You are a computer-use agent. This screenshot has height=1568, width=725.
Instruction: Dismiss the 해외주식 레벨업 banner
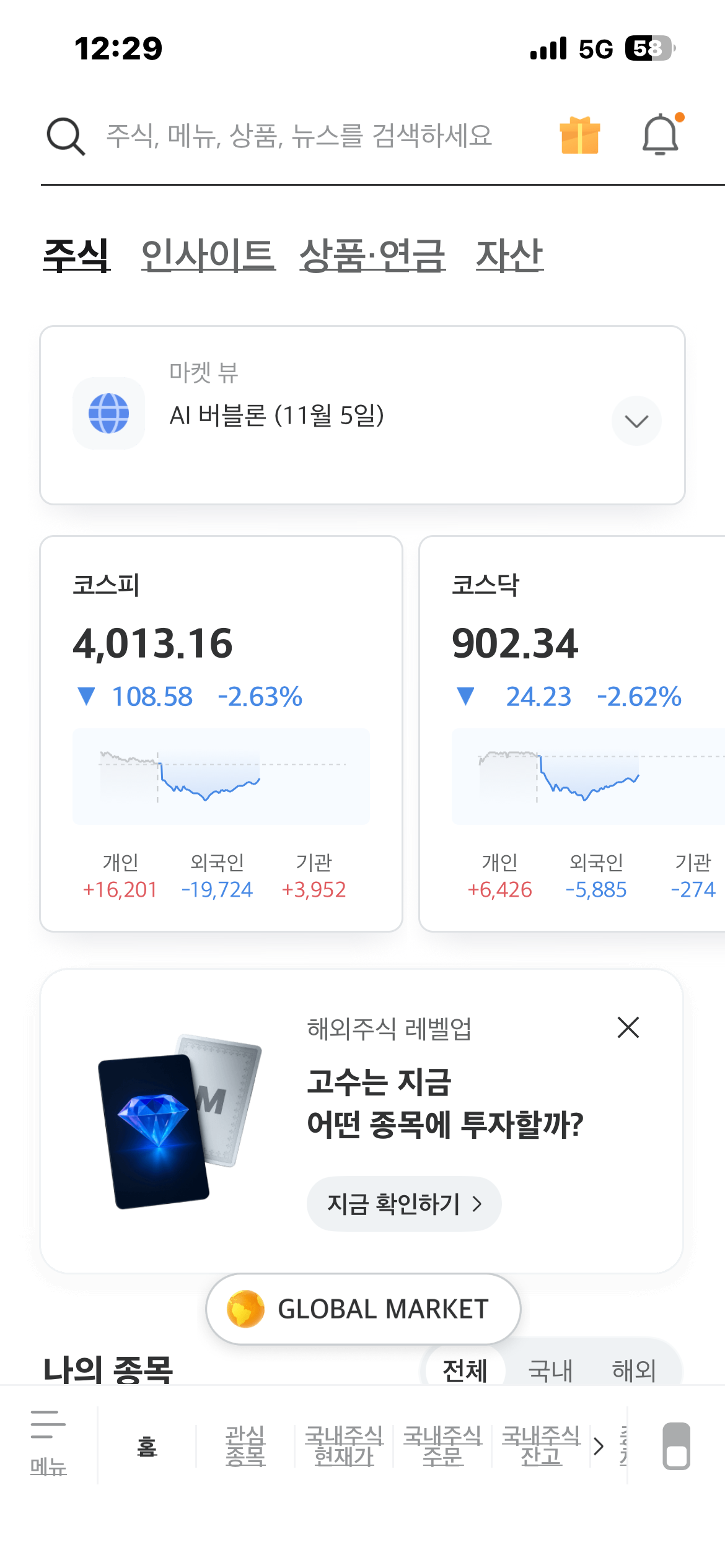click(628, 1027)
